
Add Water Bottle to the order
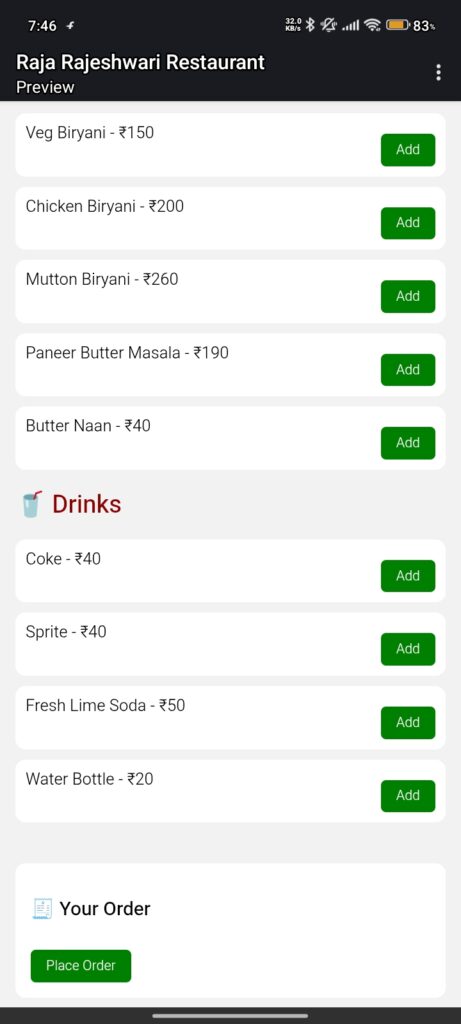[408, 795]
